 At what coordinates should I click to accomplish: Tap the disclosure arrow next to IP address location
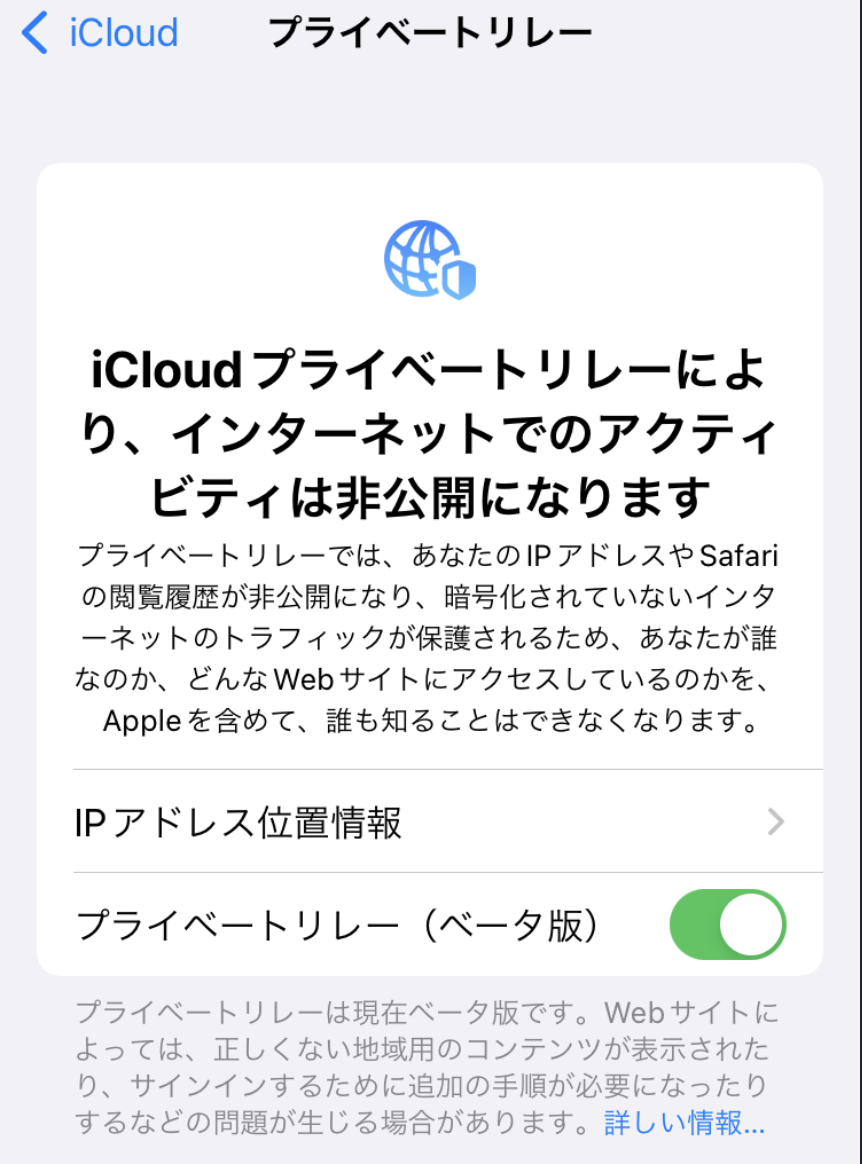click(776, 822)
